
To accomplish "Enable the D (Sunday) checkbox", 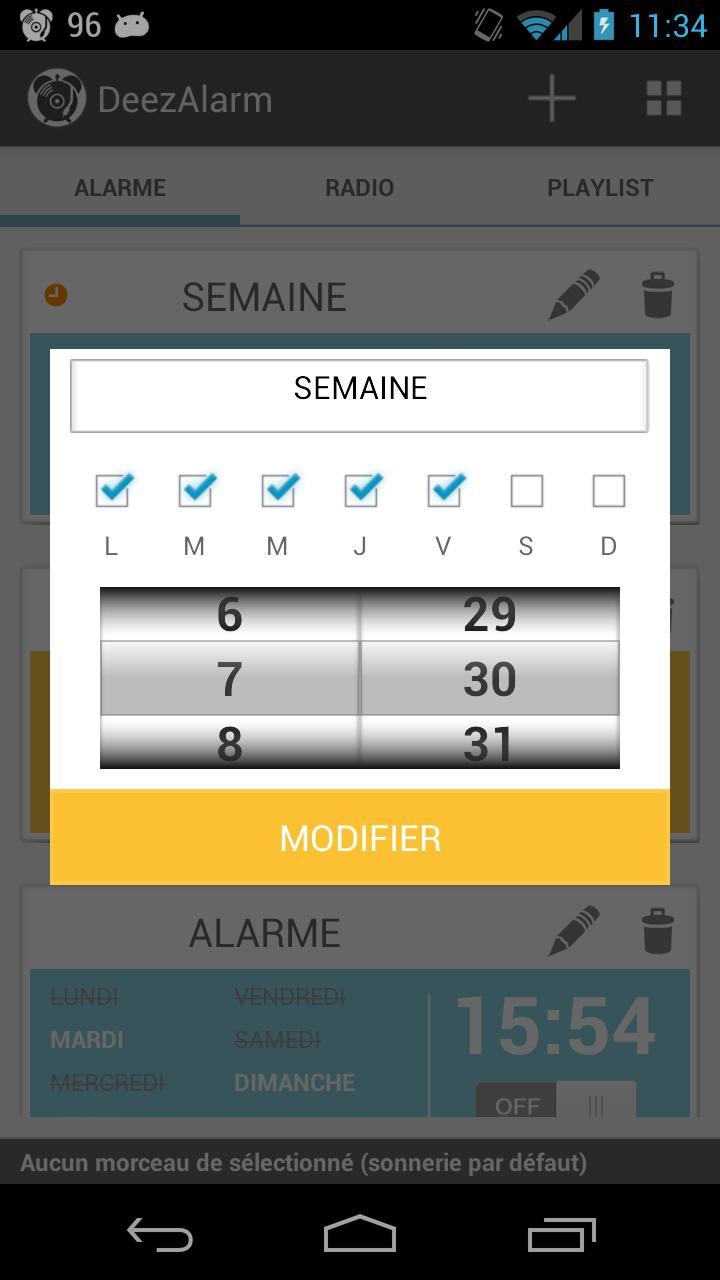I will tap(608, 491).
